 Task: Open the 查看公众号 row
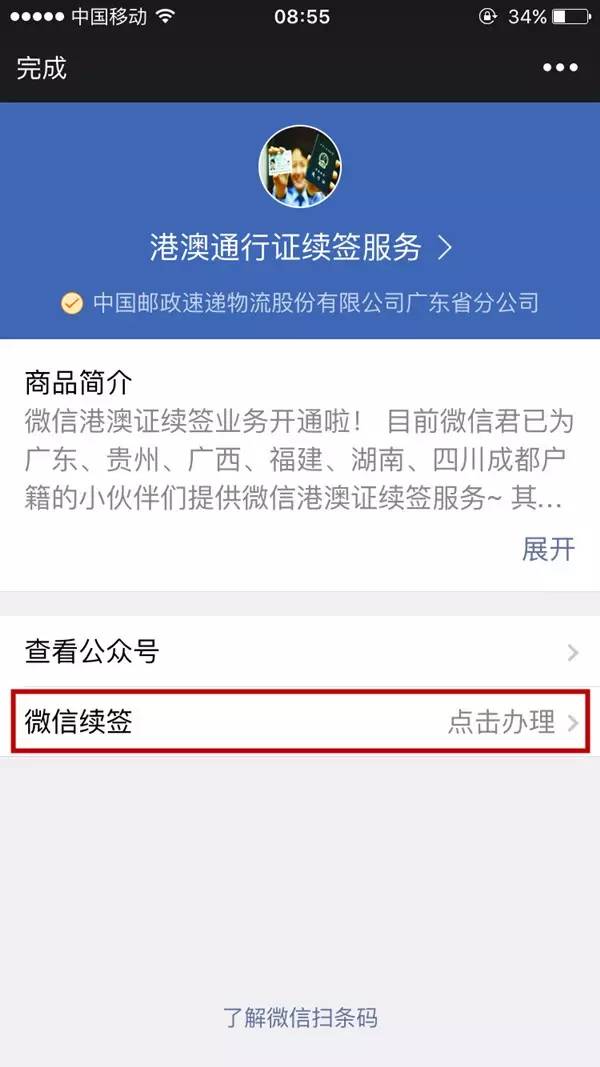tap(300, 653)
